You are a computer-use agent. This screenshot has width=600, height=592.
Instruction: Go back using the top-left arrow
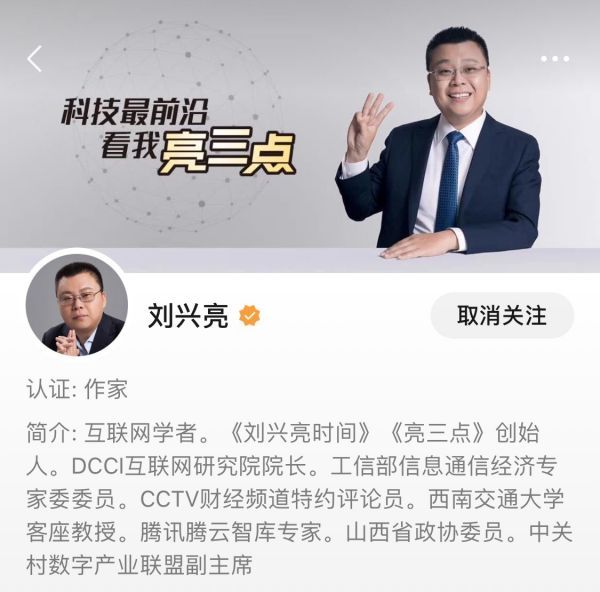[35, 59]
